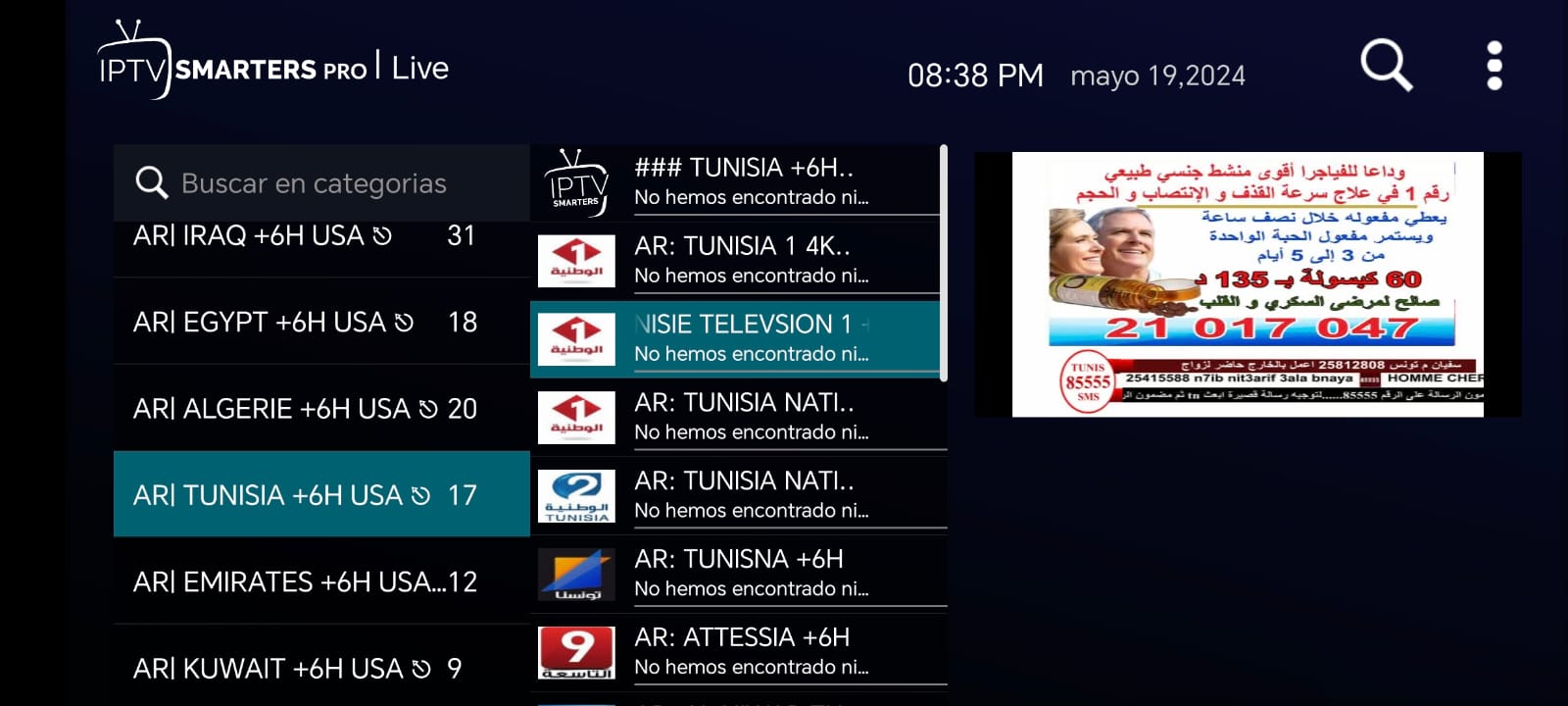The width and height of the screenshot is (1568, 706).
Task: Open the AR| EMIRATES +6H USA category
Action: coord(304,581)
